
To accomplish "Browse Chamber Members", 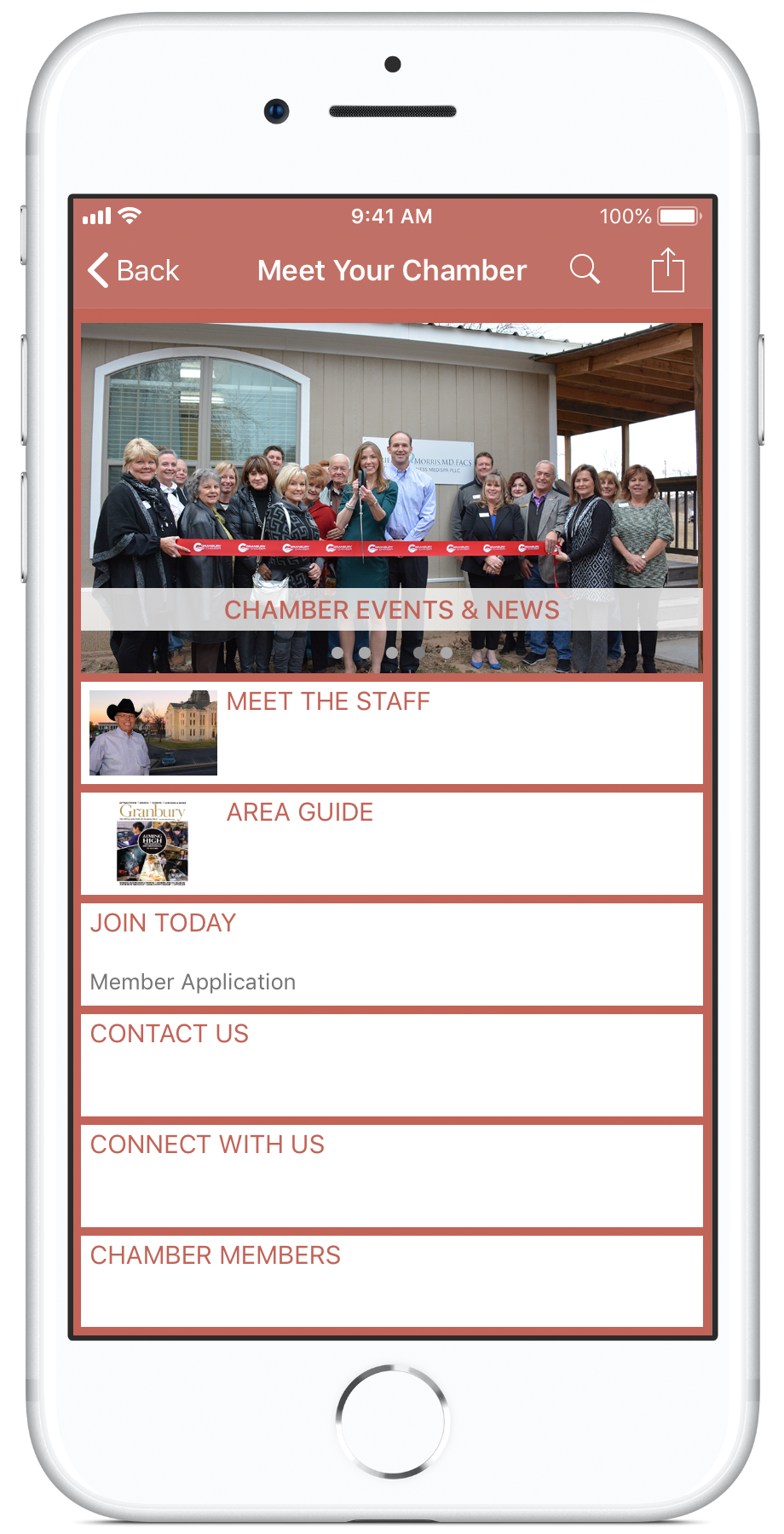I will (392, 1280).
